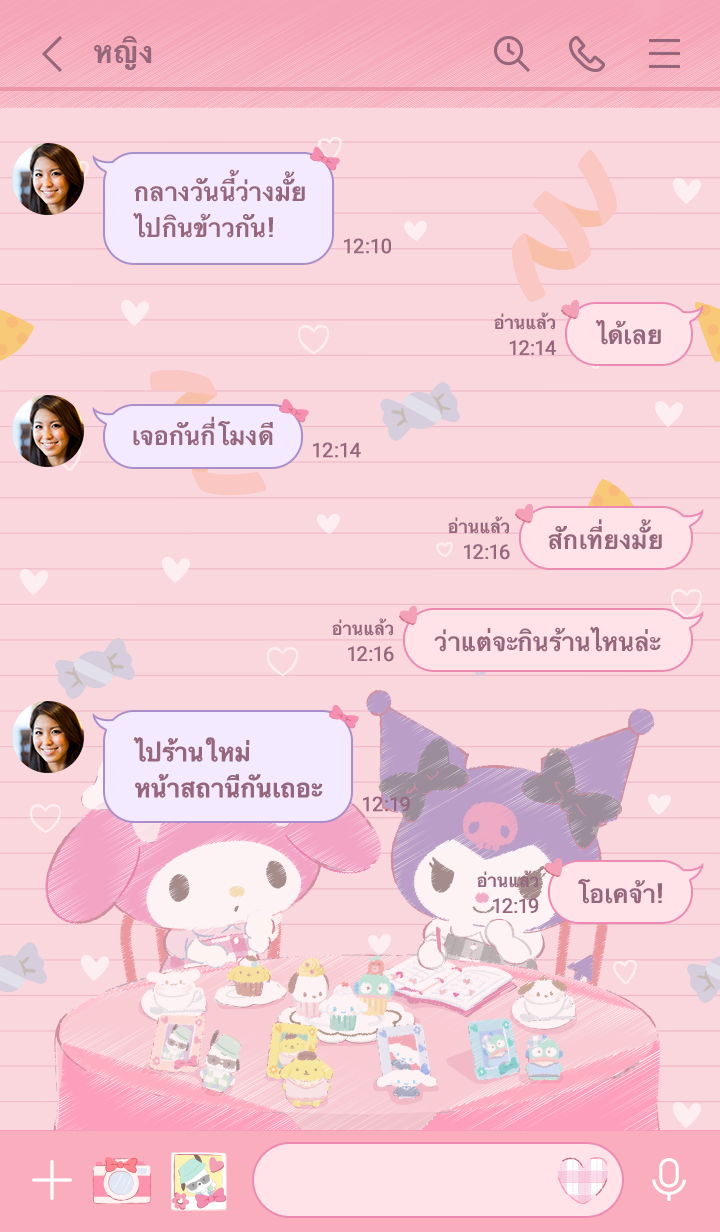Record a voice message with the microphone
The width and height of the screenshot is (720, 1232).
click(668, 1181)
